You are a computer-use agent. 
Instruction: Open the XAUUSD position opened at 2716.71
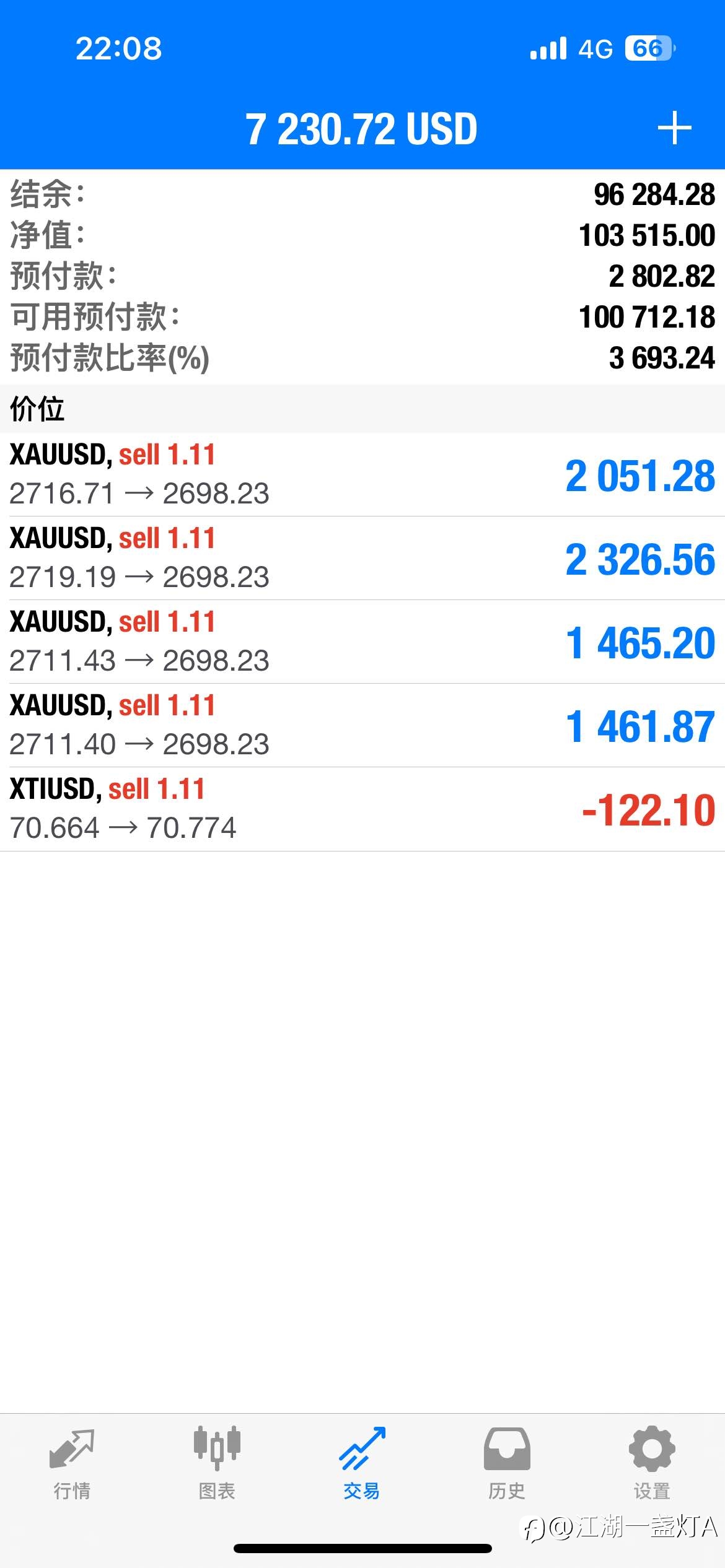[x=362, y=474]
